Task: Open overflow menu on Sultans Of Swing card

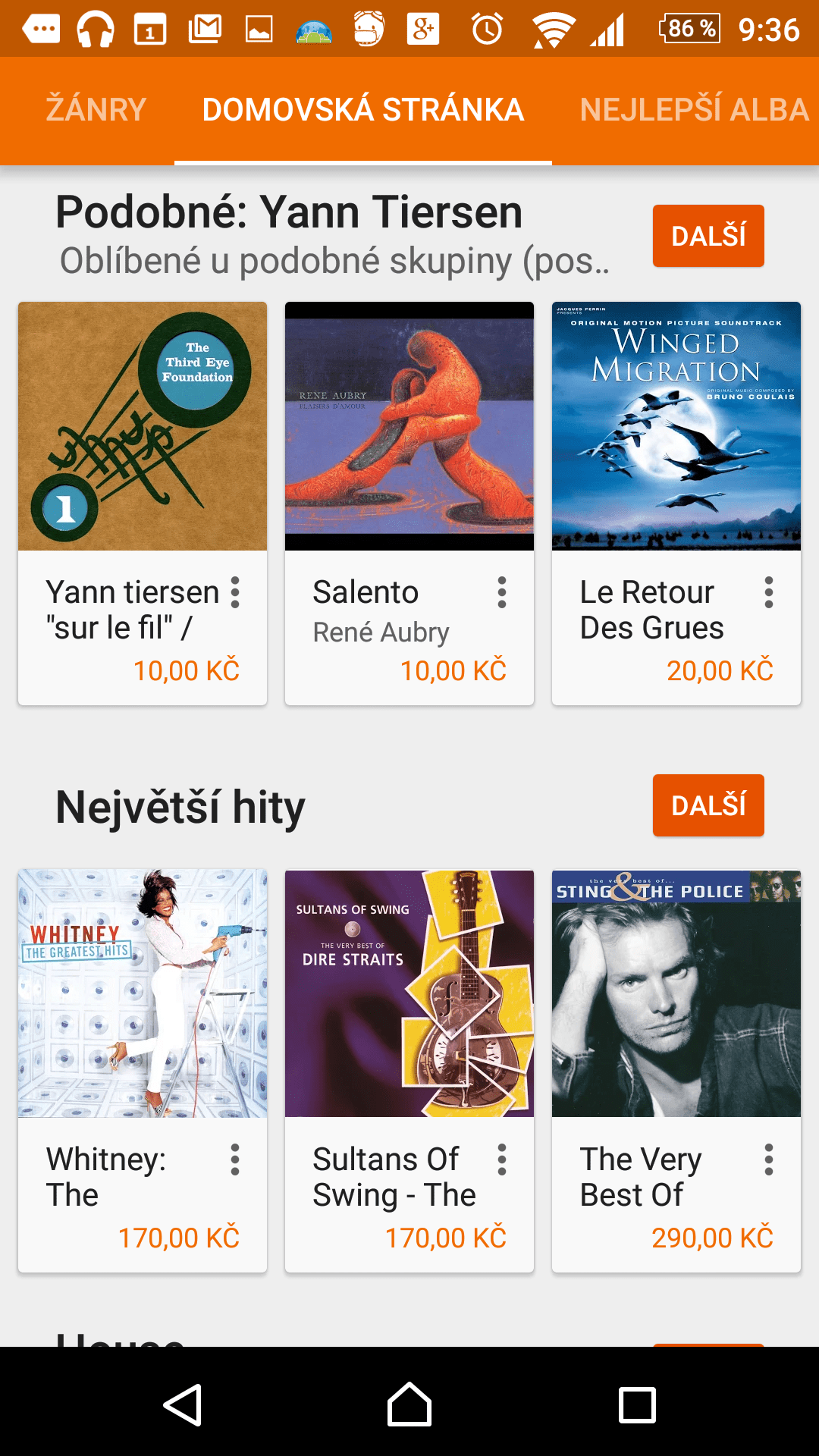Action: [502, 1159]
